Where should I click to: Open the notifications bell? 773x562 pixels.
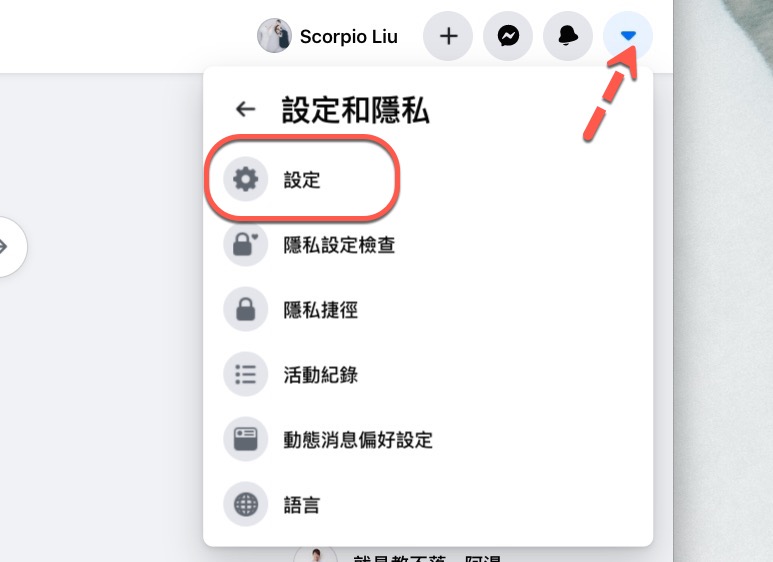(568, 37)
